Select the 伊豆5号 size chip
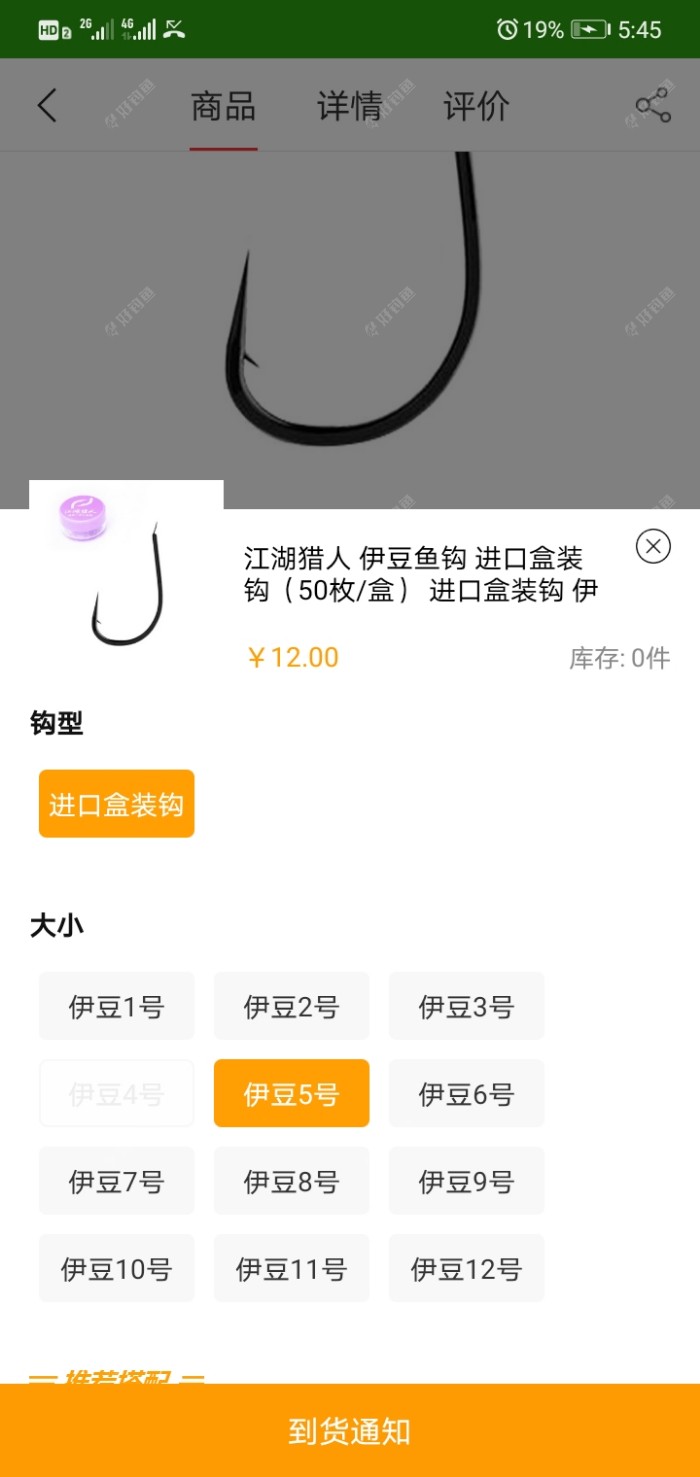This screenshot has width=700, height=1477. pyautogui.click(x=291, y=1093)
